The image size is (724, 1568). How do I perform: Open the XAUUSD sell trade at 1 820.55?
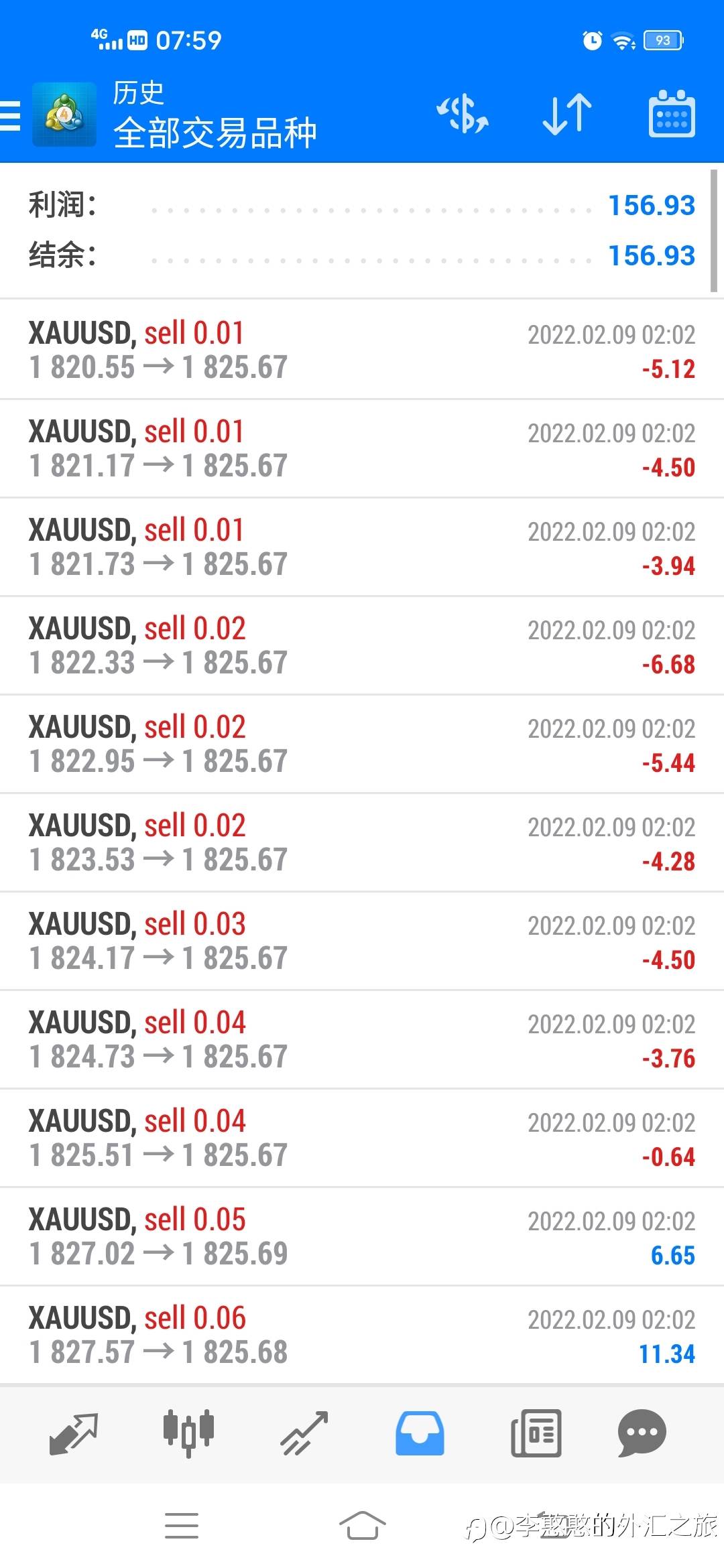[x=362, y=350]
